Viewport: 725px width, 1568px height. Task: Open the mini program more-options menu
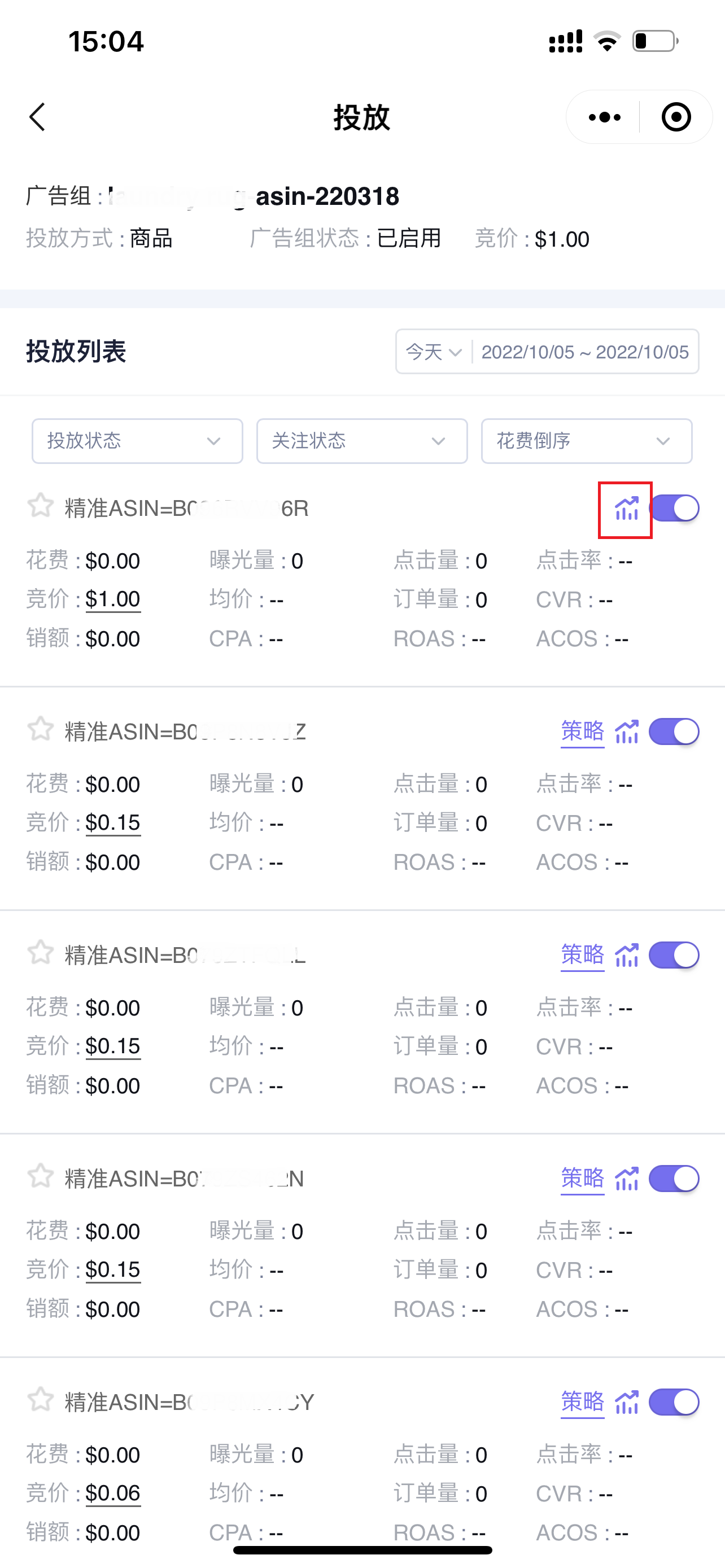(605, 117)
